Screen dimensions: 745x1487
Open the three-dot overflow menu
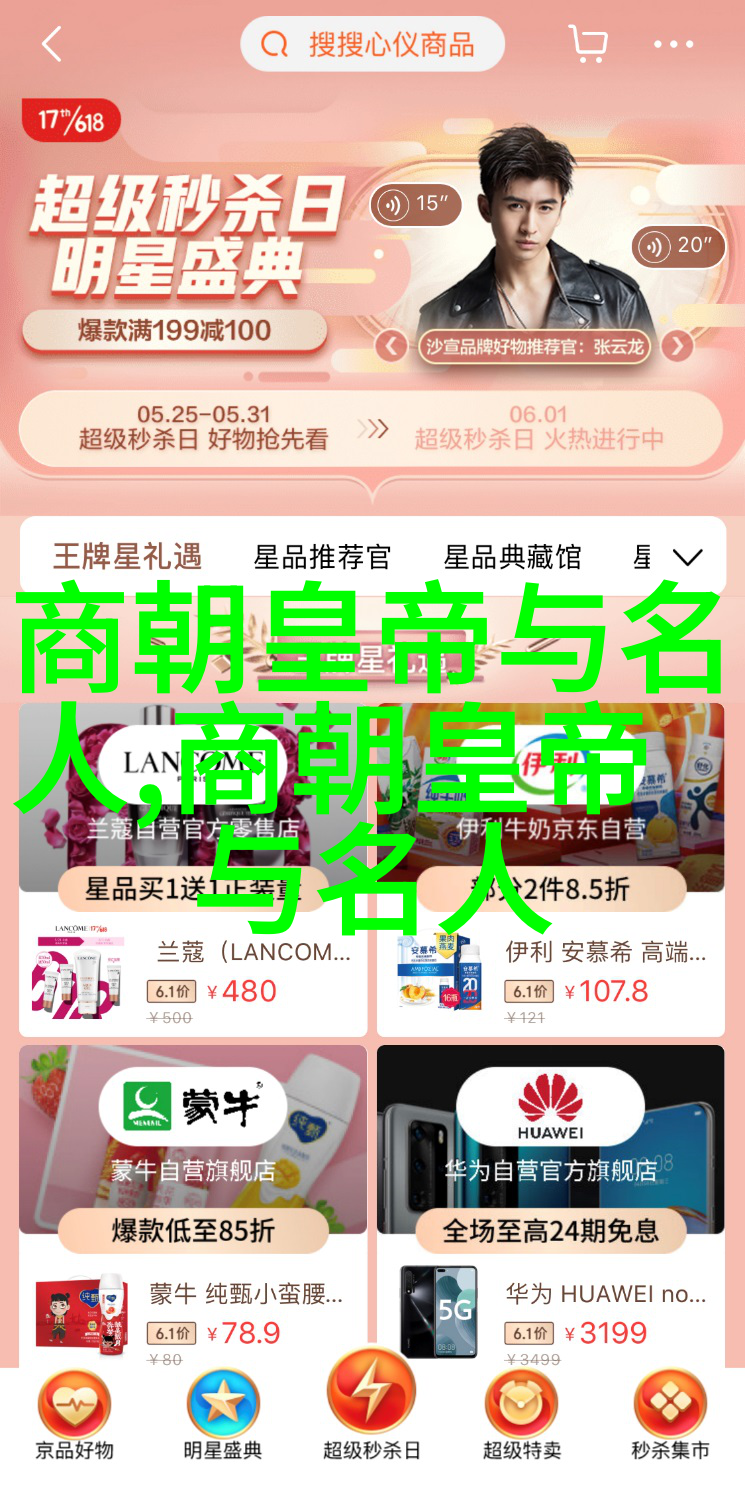coord(673,45)
